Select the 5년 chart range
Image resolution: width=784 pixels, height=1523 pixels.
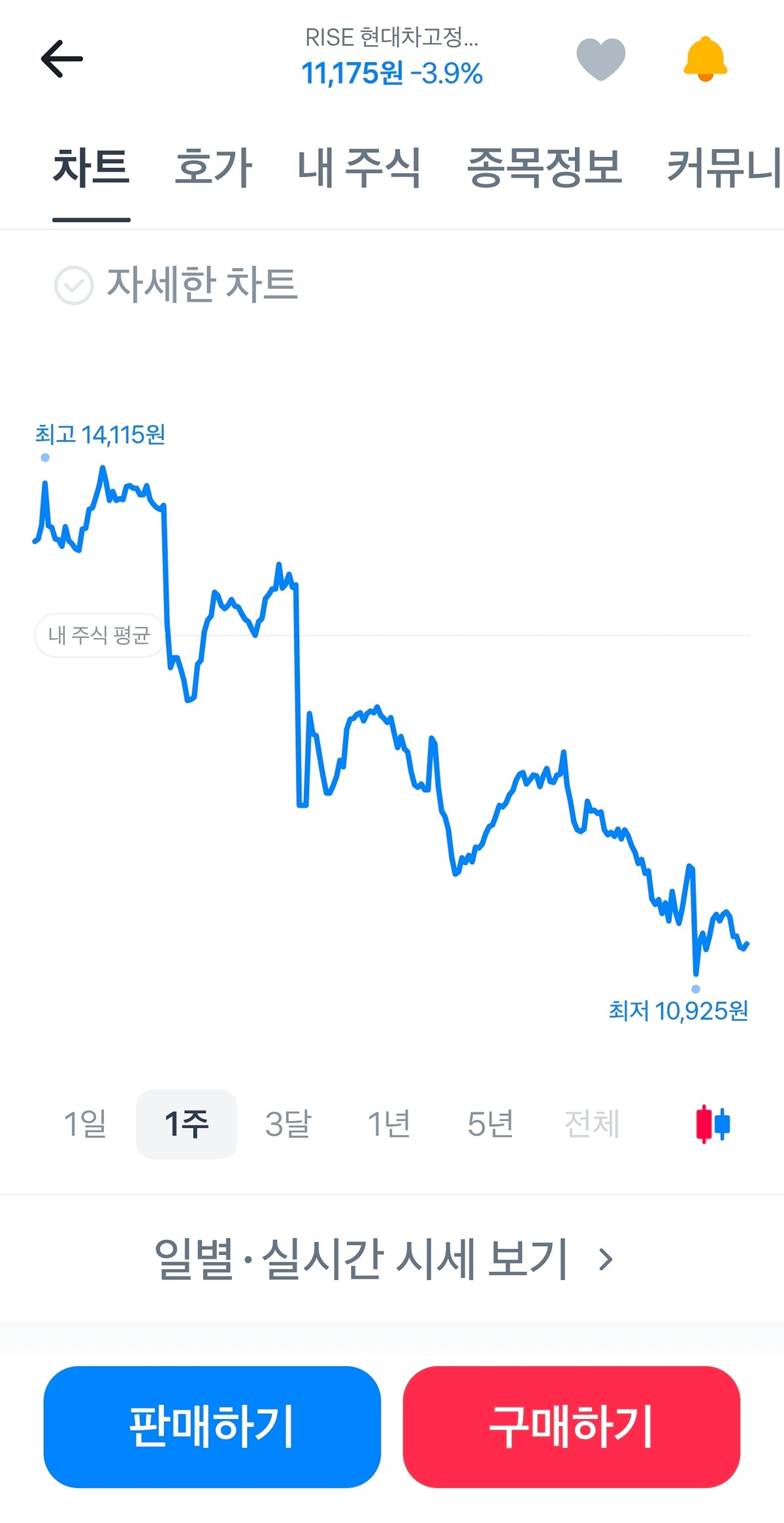491,1124
